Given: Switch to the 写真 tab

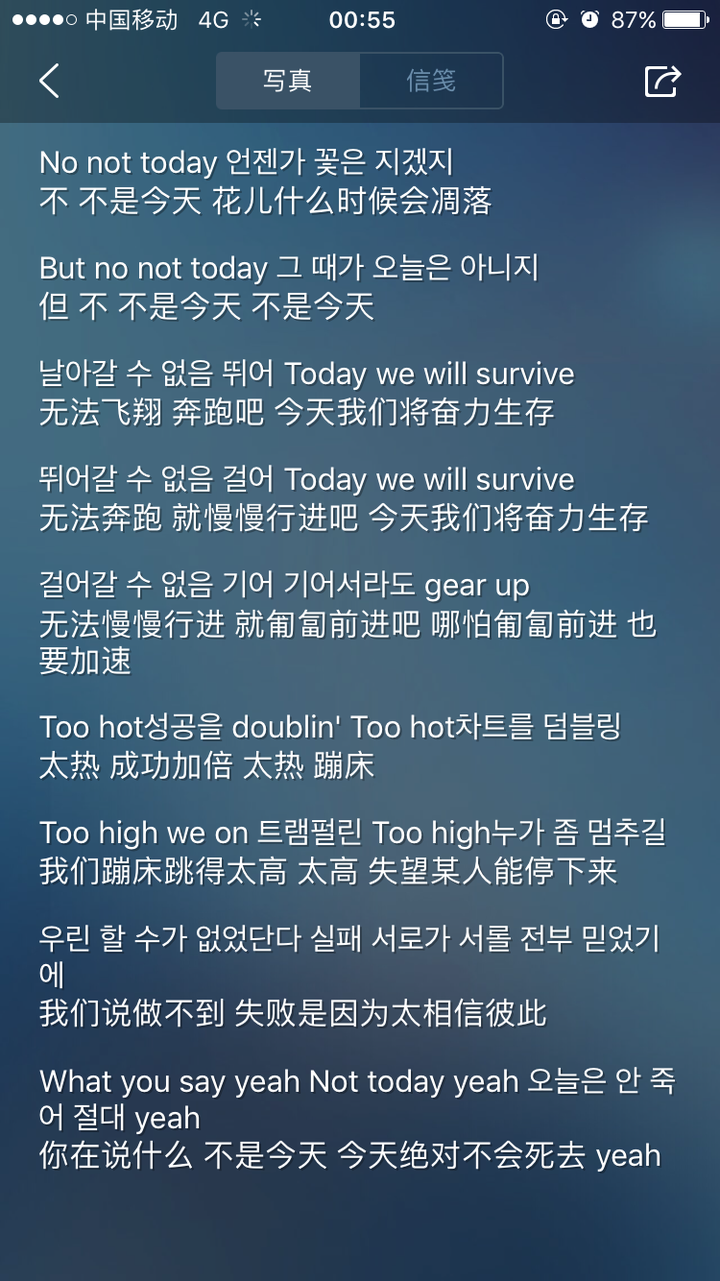Looking at the screenshot, I should coord(289,81).
